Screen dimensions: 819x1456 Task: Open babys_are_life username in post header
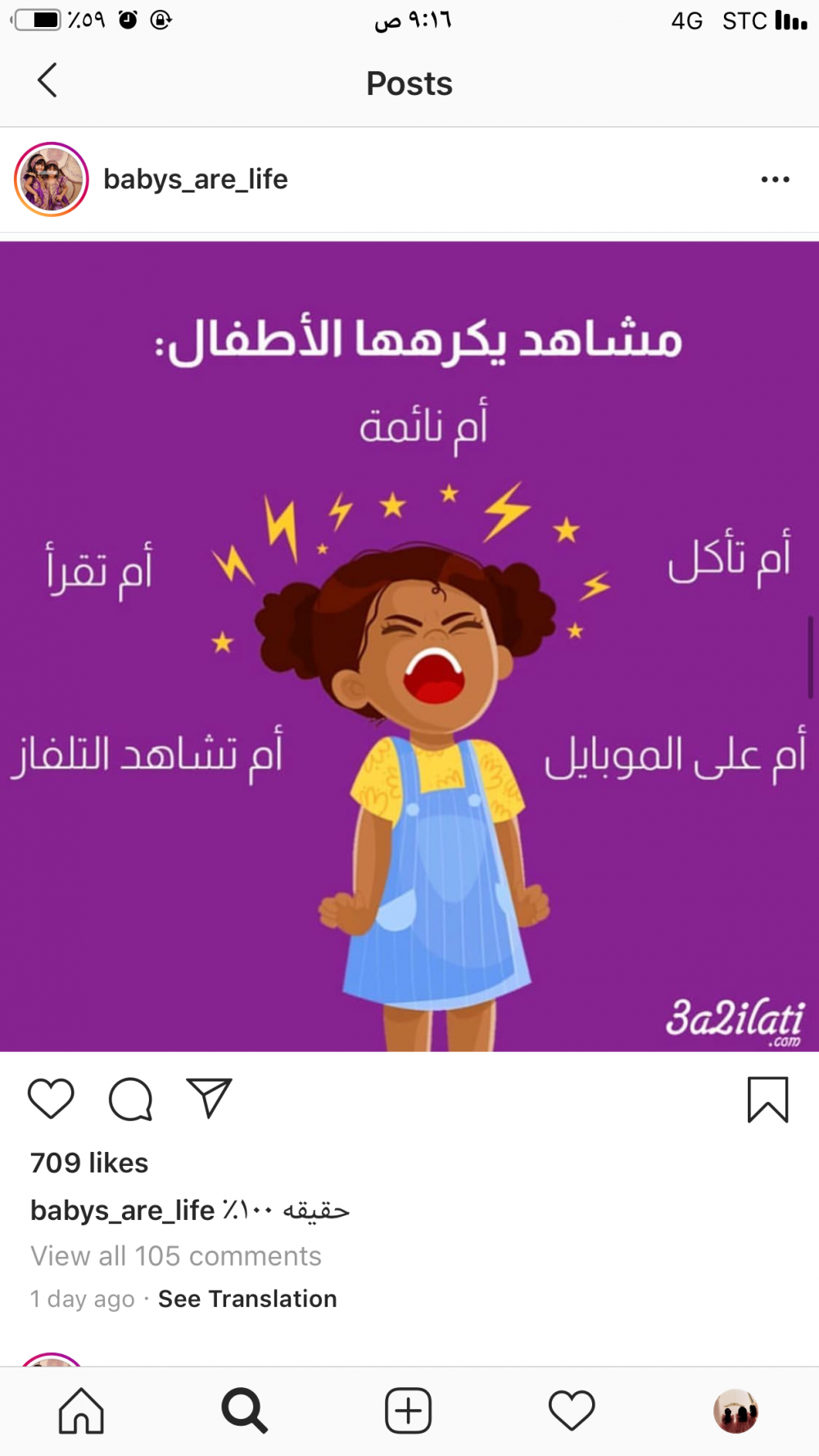(195, 179)
